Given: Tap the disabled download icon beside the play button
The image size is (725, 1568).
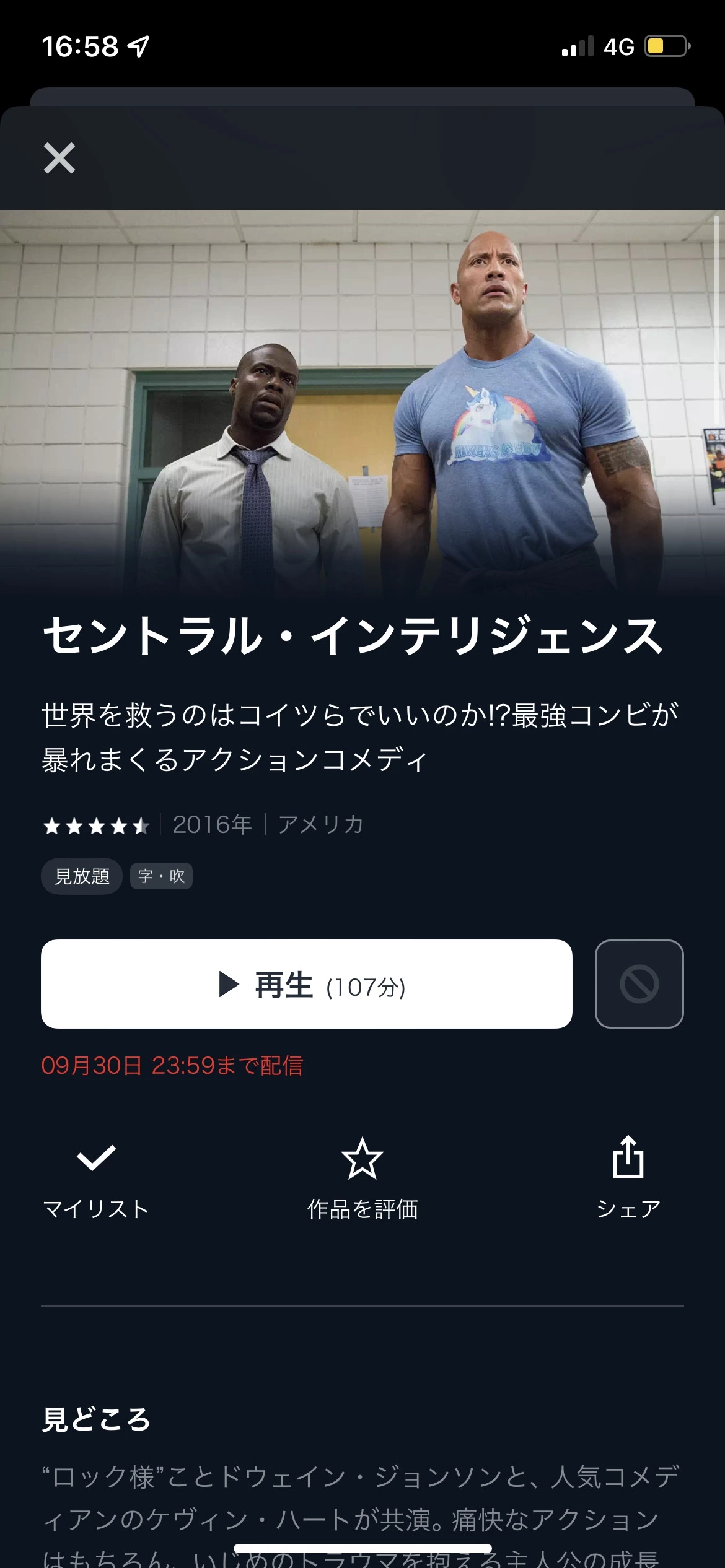Looking at the screenshot, I should click(639, 983).
